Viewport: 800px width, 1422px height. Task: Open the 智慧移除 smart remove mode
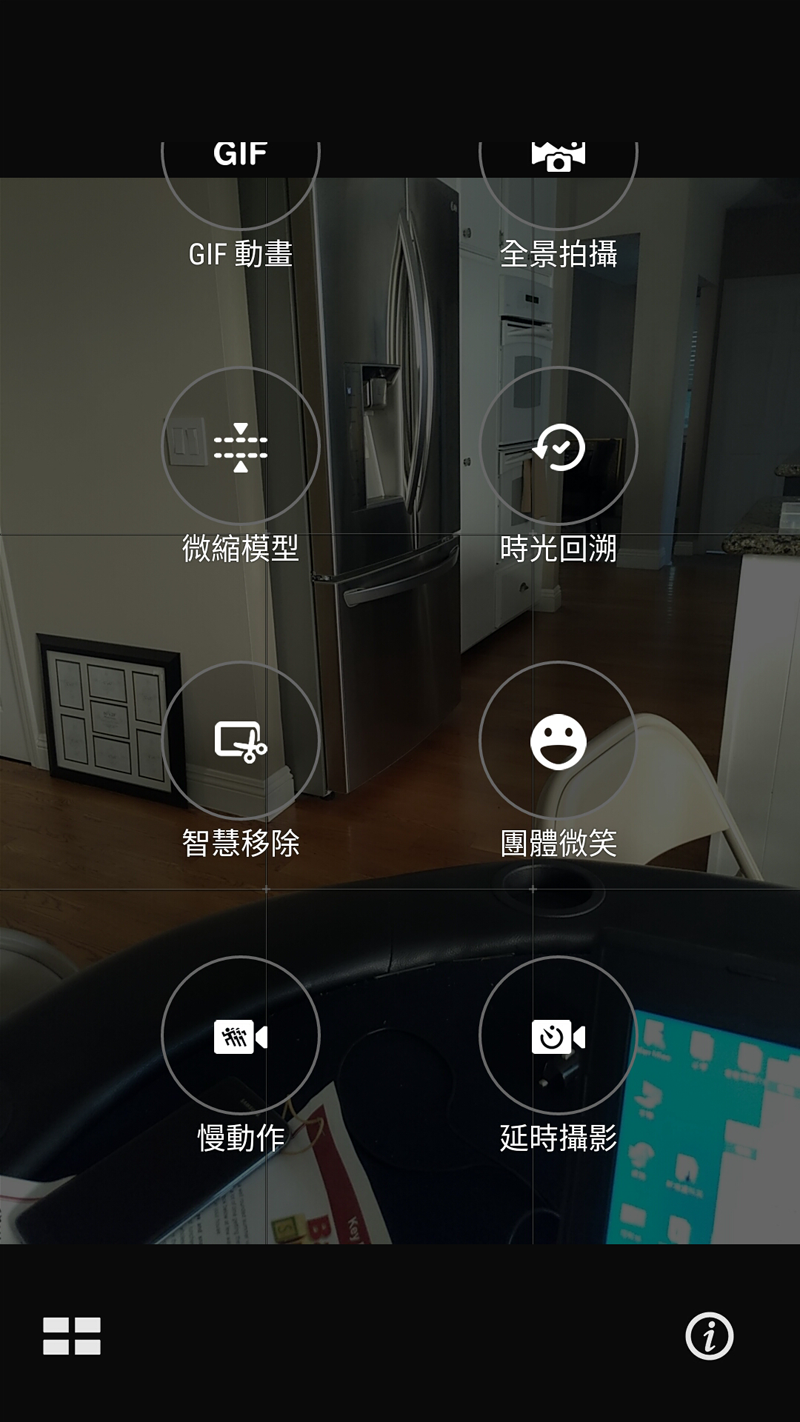pos(240,741)
